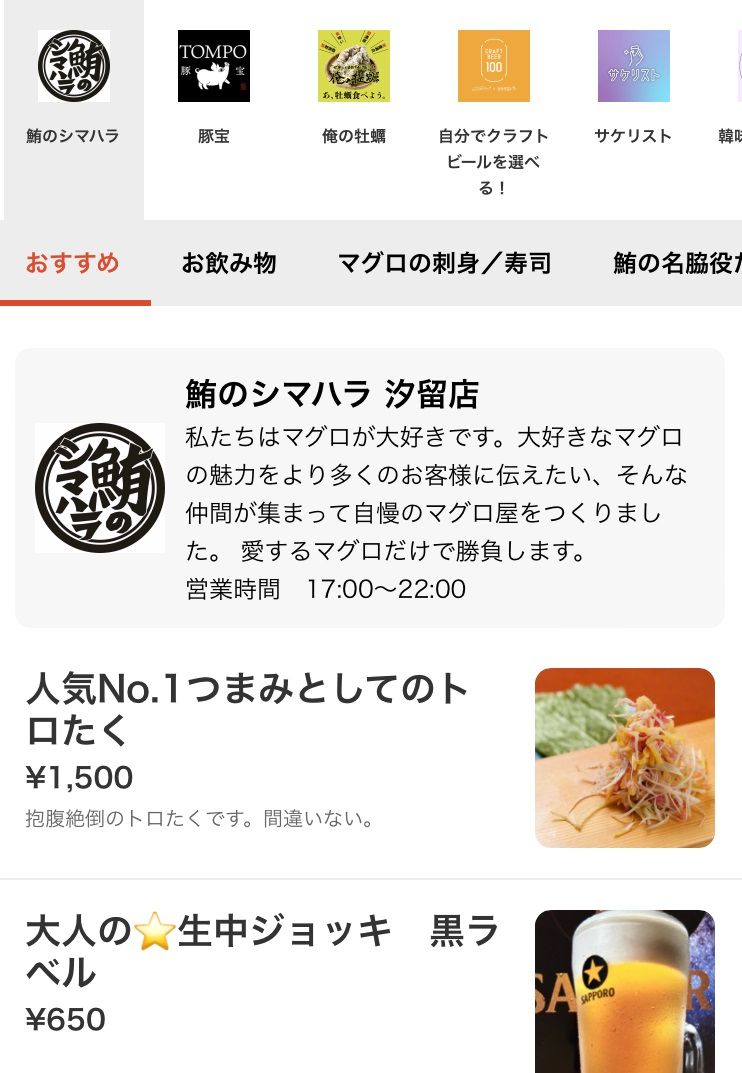This screenshot has height=1073, width=742.
Task: Switch to the お飲み物 category
Action: click(x=228, y=263)
